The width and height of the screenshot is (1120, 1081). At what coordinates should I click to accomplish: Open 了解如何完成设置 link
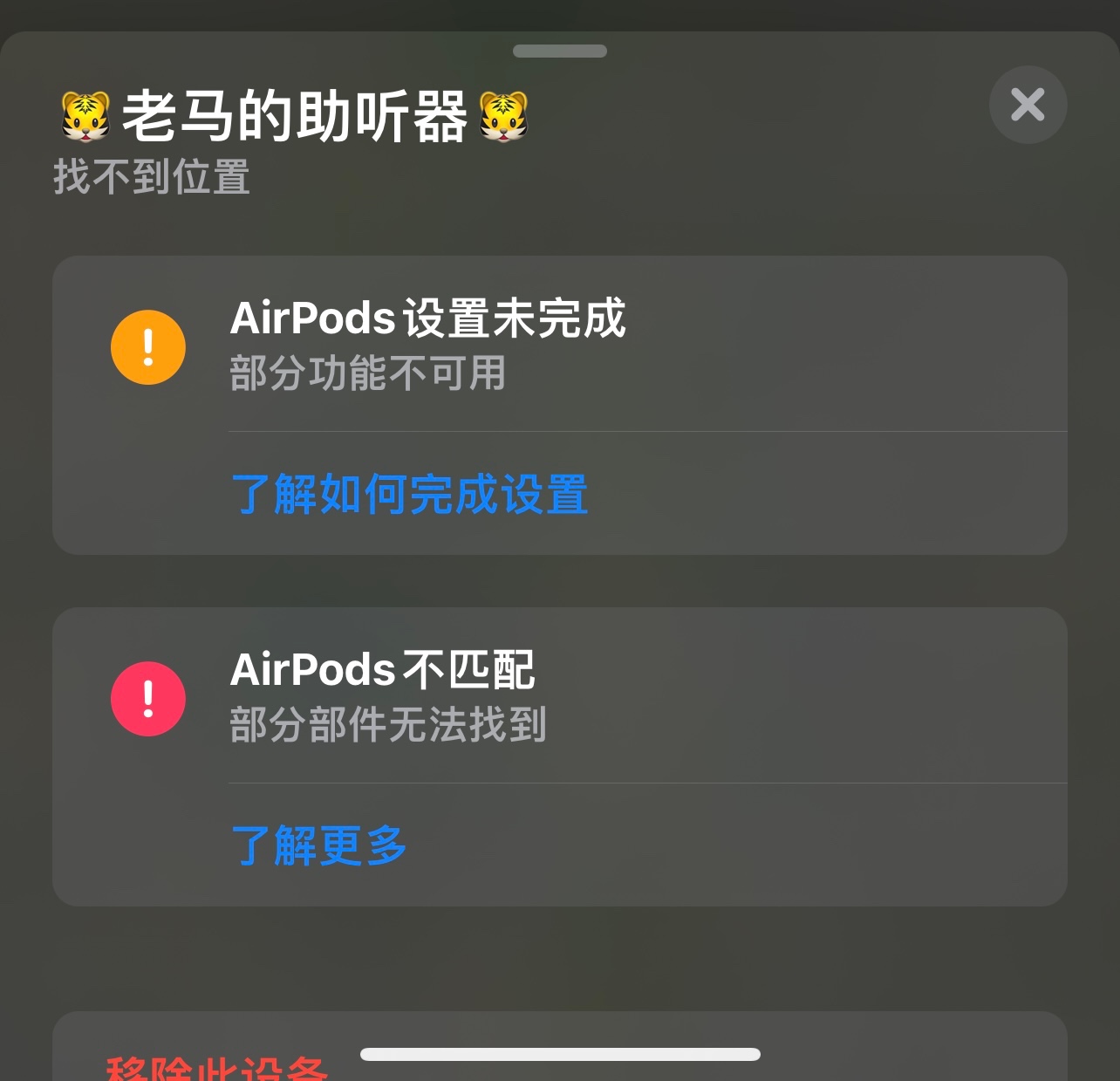pos(409,495)
